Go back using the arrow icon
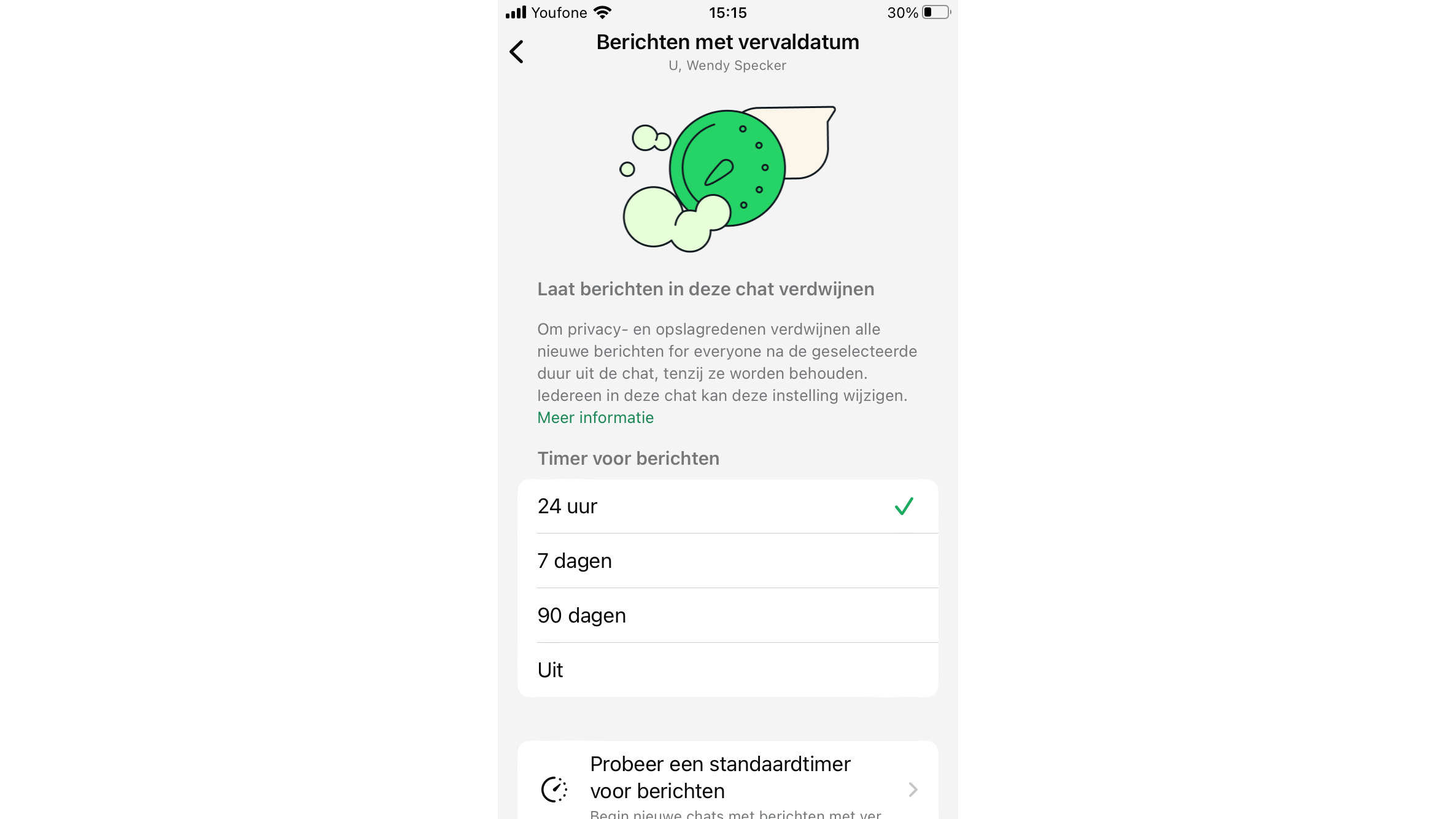The height and width of the screenshot is (819, 1456). tap(517, 52)
